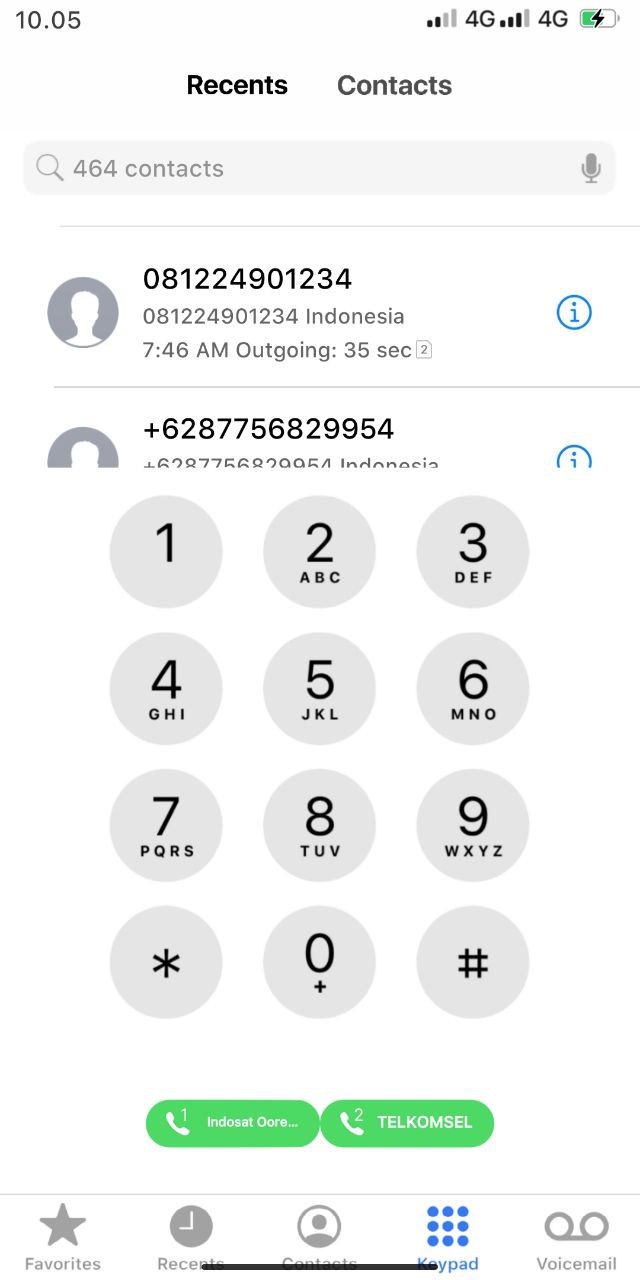Go to the Voicemail tab
This screenshot has height=1280, width=640.
click(x=576, y=1236)
